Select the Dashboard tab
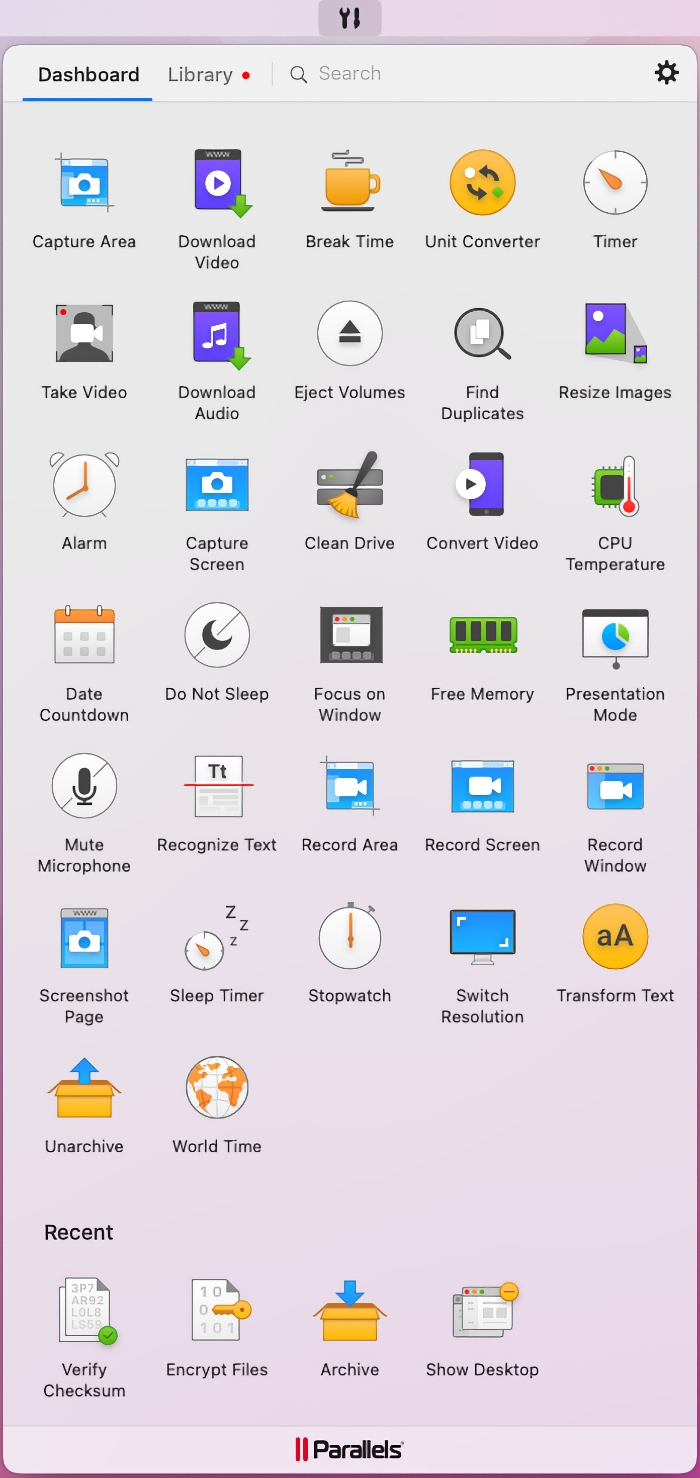 88,75
